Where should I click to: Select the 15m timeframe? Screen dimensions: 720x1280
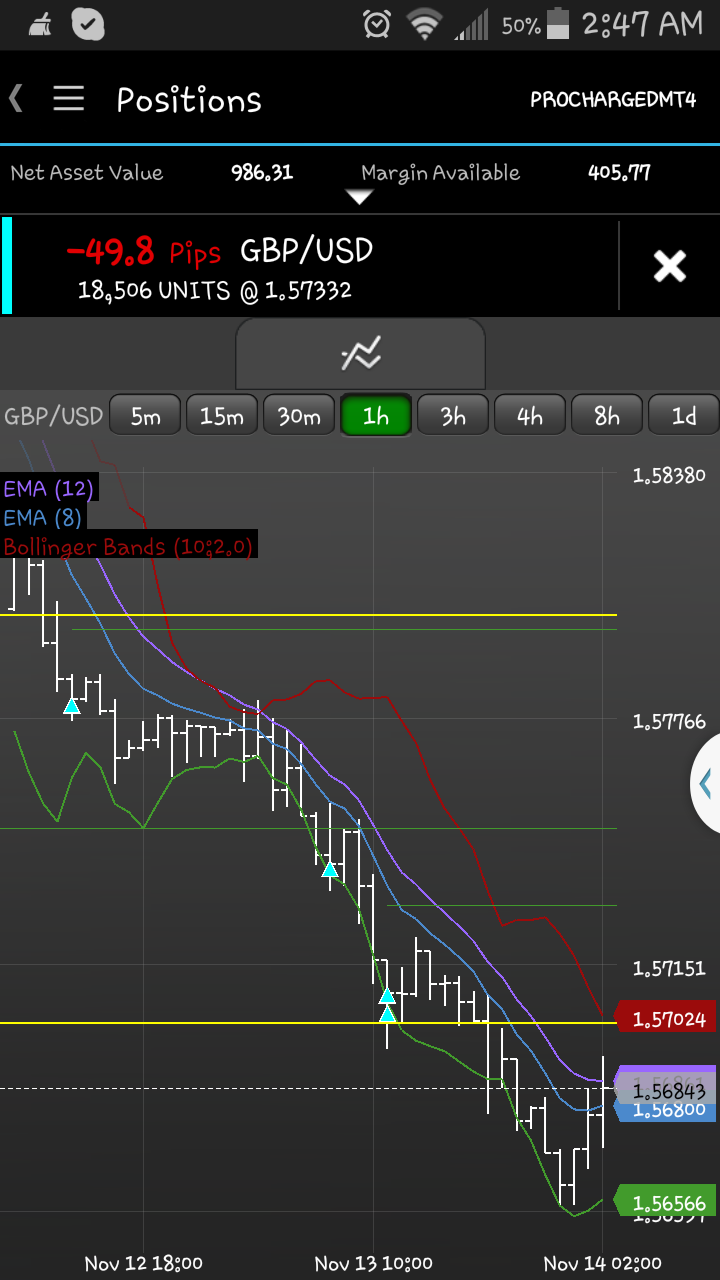(222, 416)
